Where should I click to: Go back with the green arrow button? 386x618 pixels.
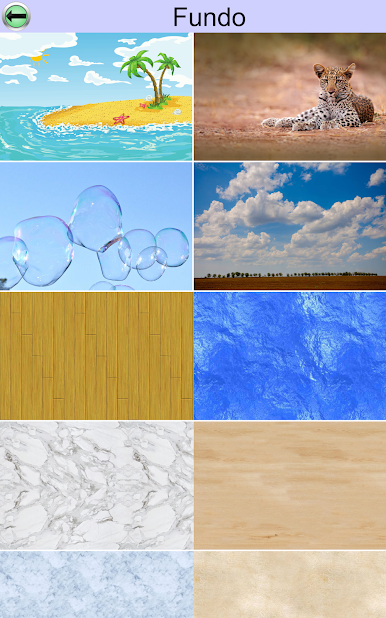pos(16,16)
